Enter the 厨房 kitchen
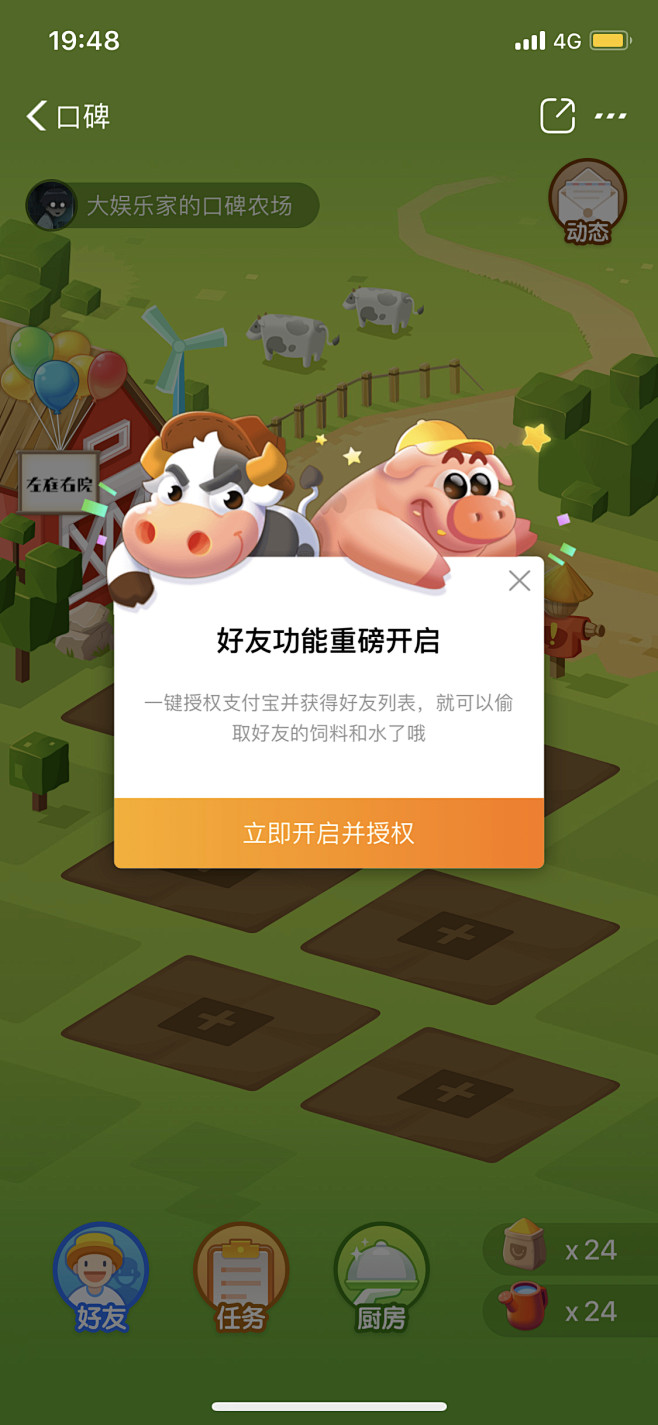The width and height of the screenshot is (658, 1425). [x=381, y=1278]
